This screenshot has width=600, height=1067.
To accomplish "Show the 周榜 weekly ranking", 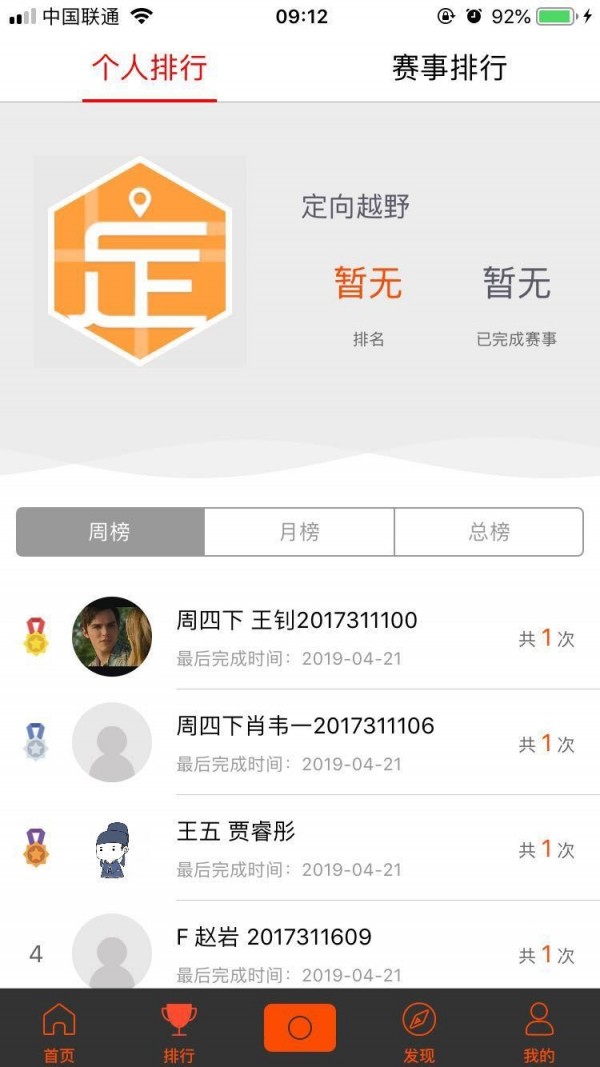I will coord(110,532).
